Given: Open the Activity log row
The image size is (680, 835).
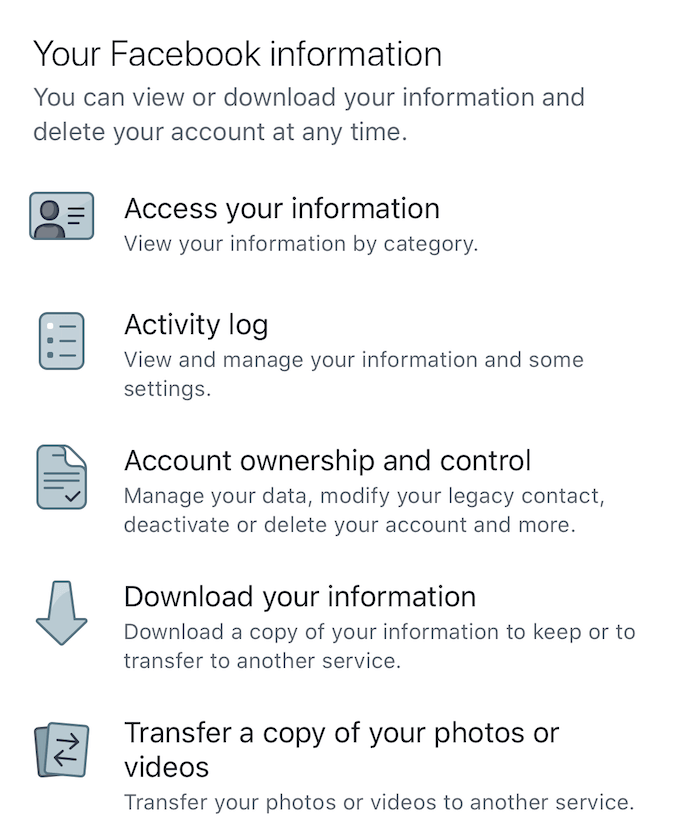Looking at the screenshot, I should 196,325.
